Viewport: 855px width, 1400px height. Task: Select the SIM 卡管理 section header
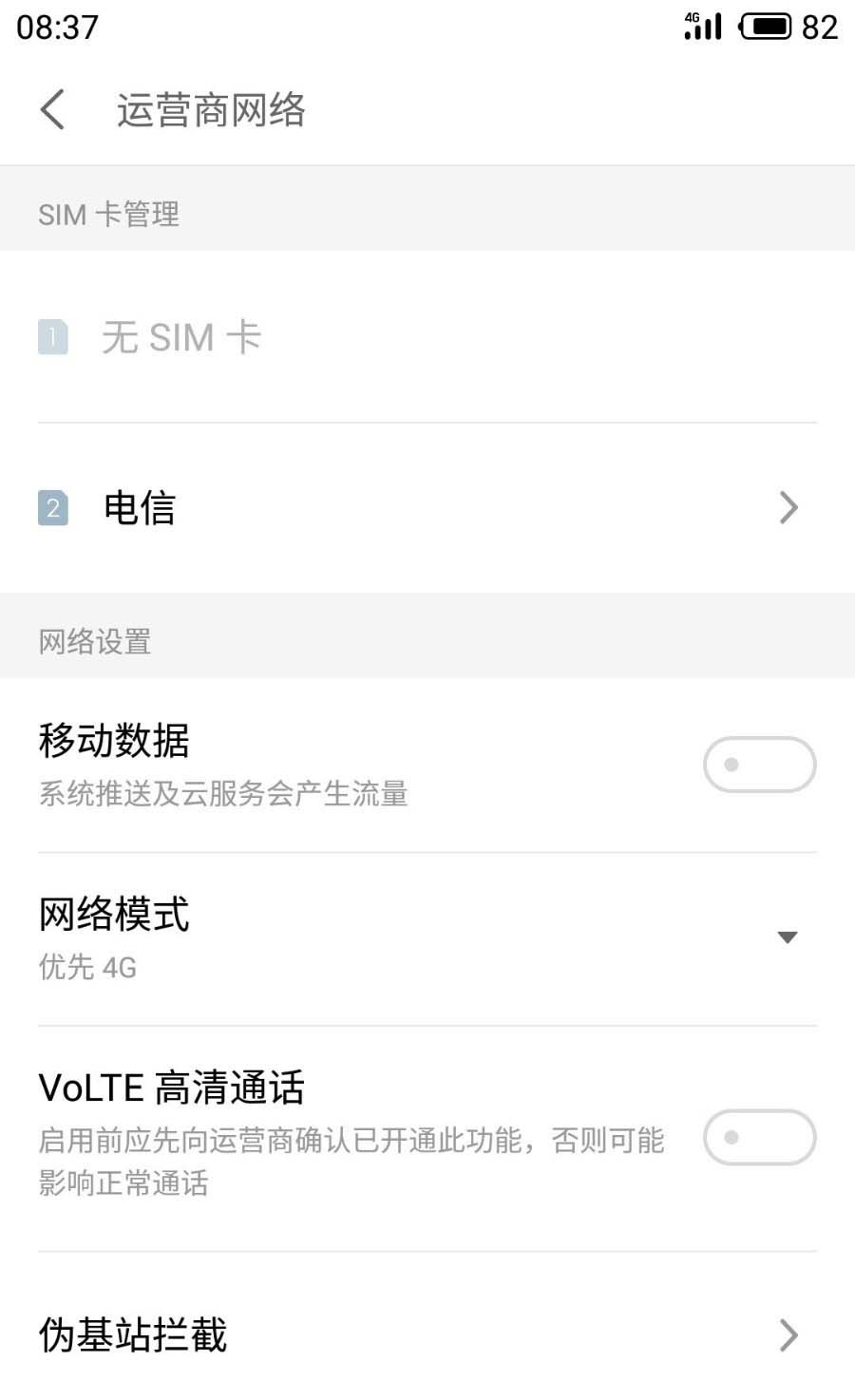109,214
